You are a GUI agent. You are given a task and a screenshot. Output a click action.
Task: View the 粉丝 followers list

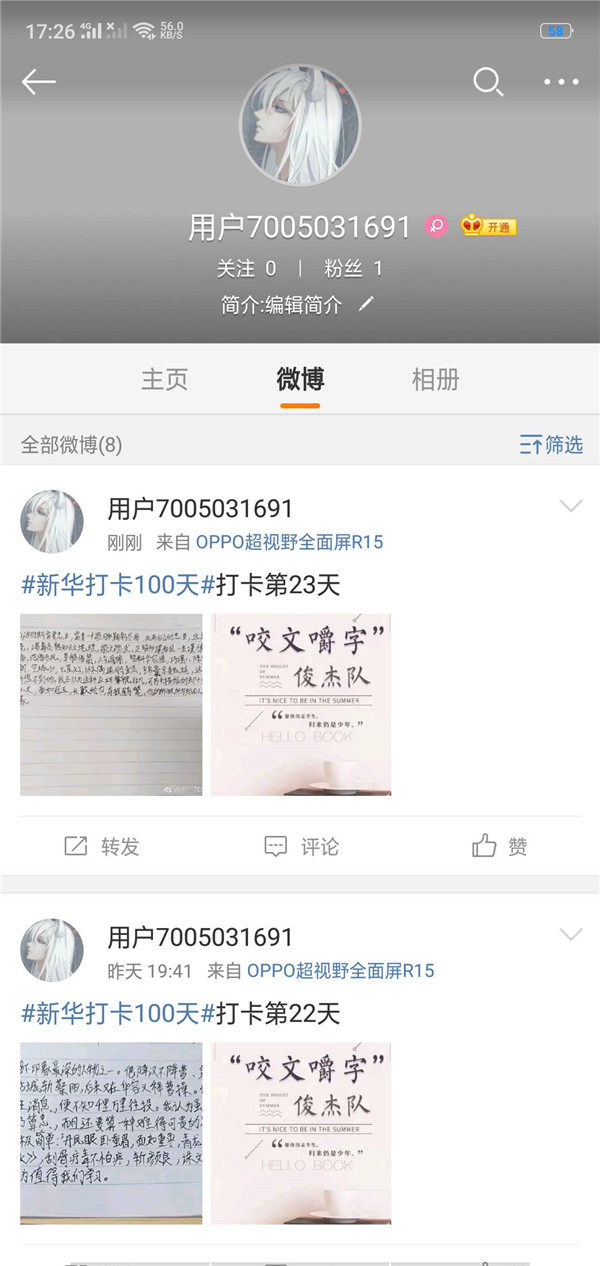point(353,268)
